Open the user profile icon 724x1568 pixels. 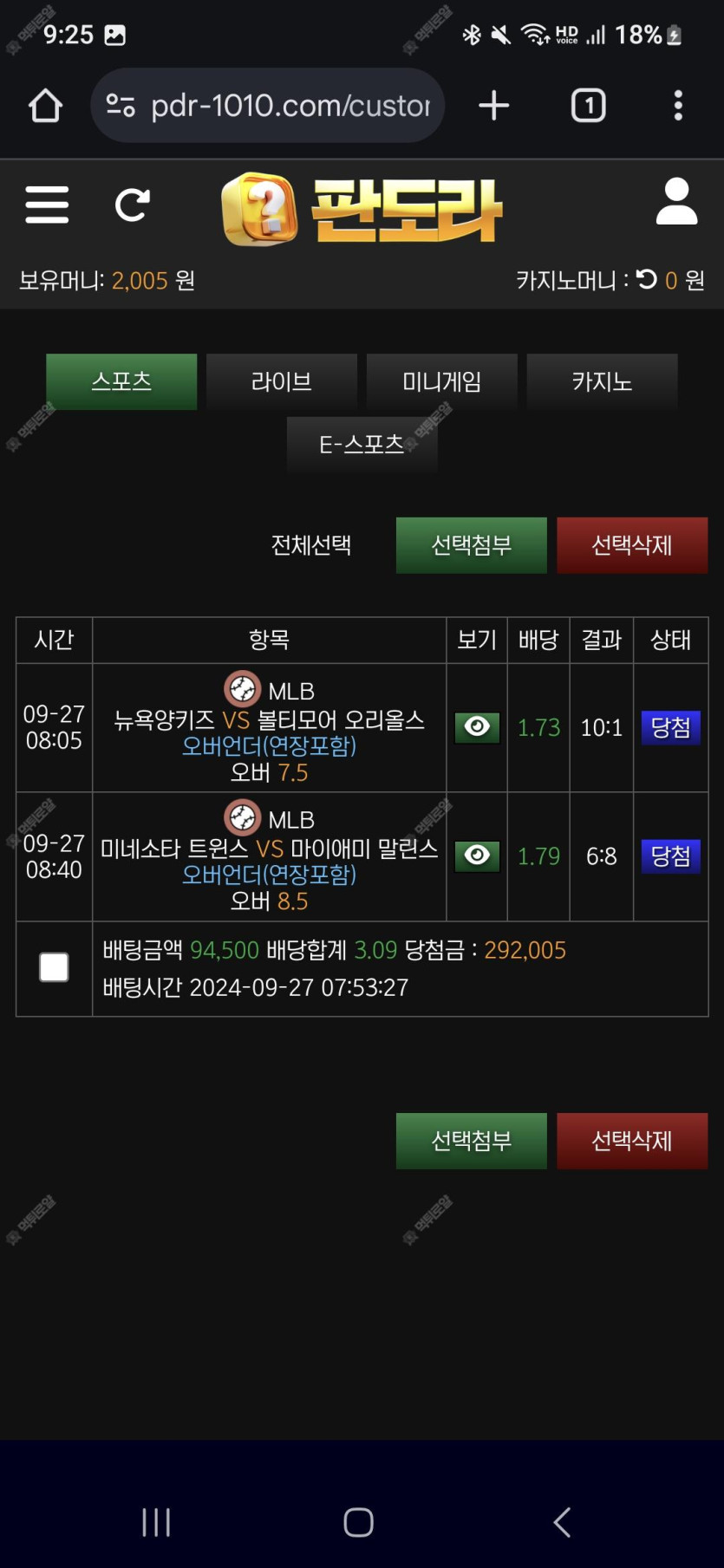(x=676, y=202)
